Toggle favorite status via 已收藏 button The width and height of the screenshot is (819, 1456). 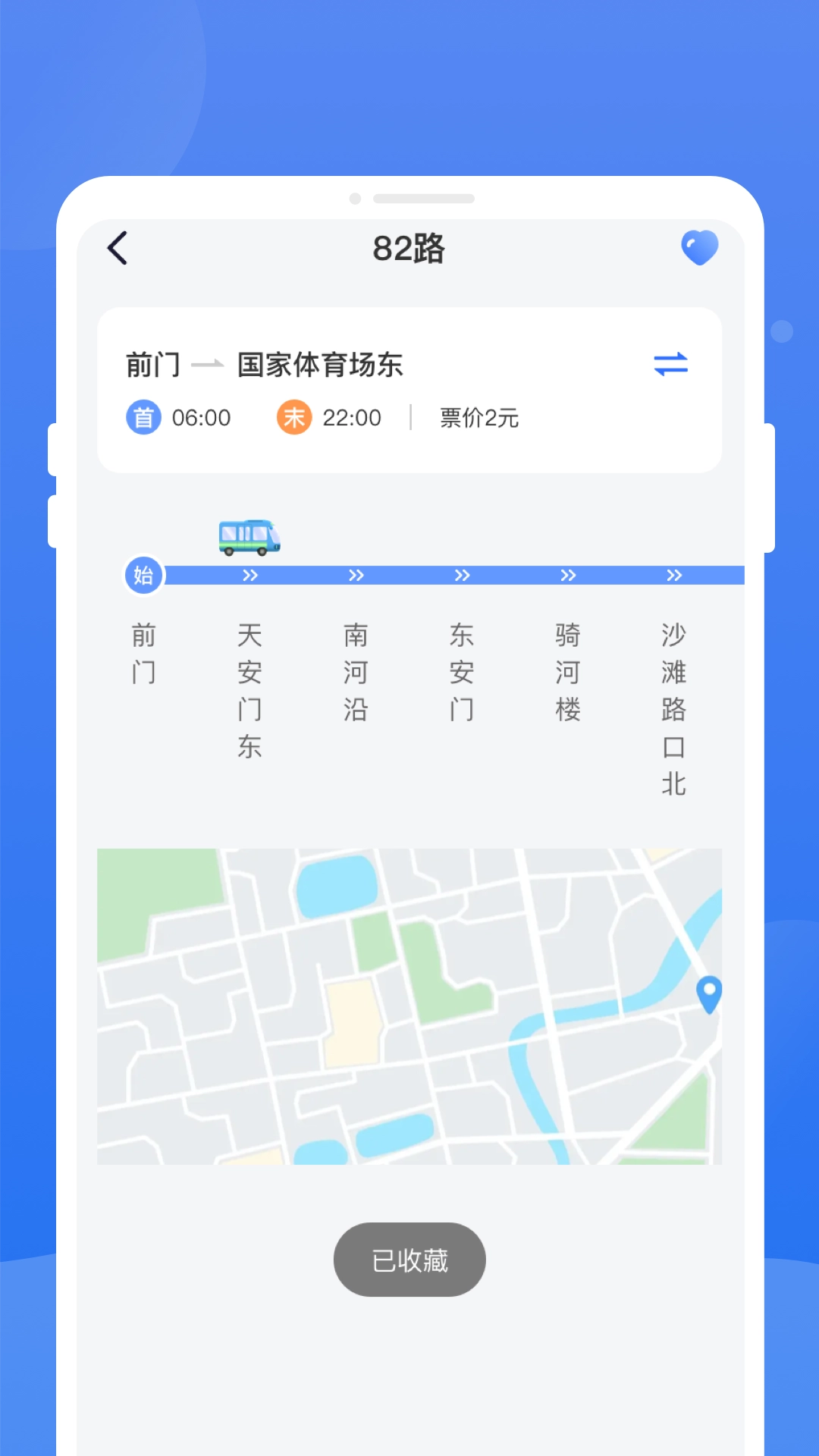(x=409, y=1259)
